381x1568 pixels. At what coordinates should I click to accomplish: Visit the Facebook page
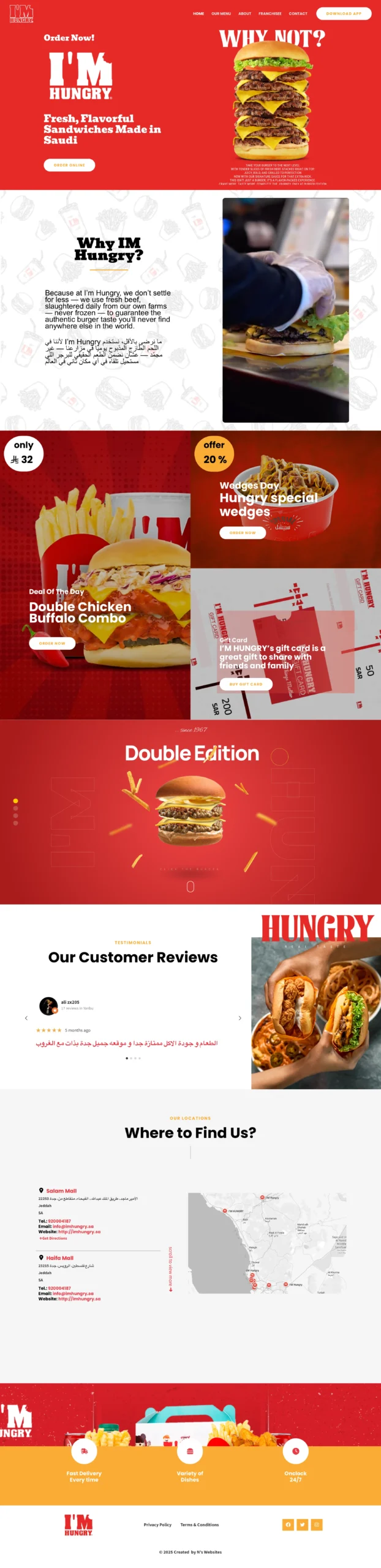point(288,1525)
